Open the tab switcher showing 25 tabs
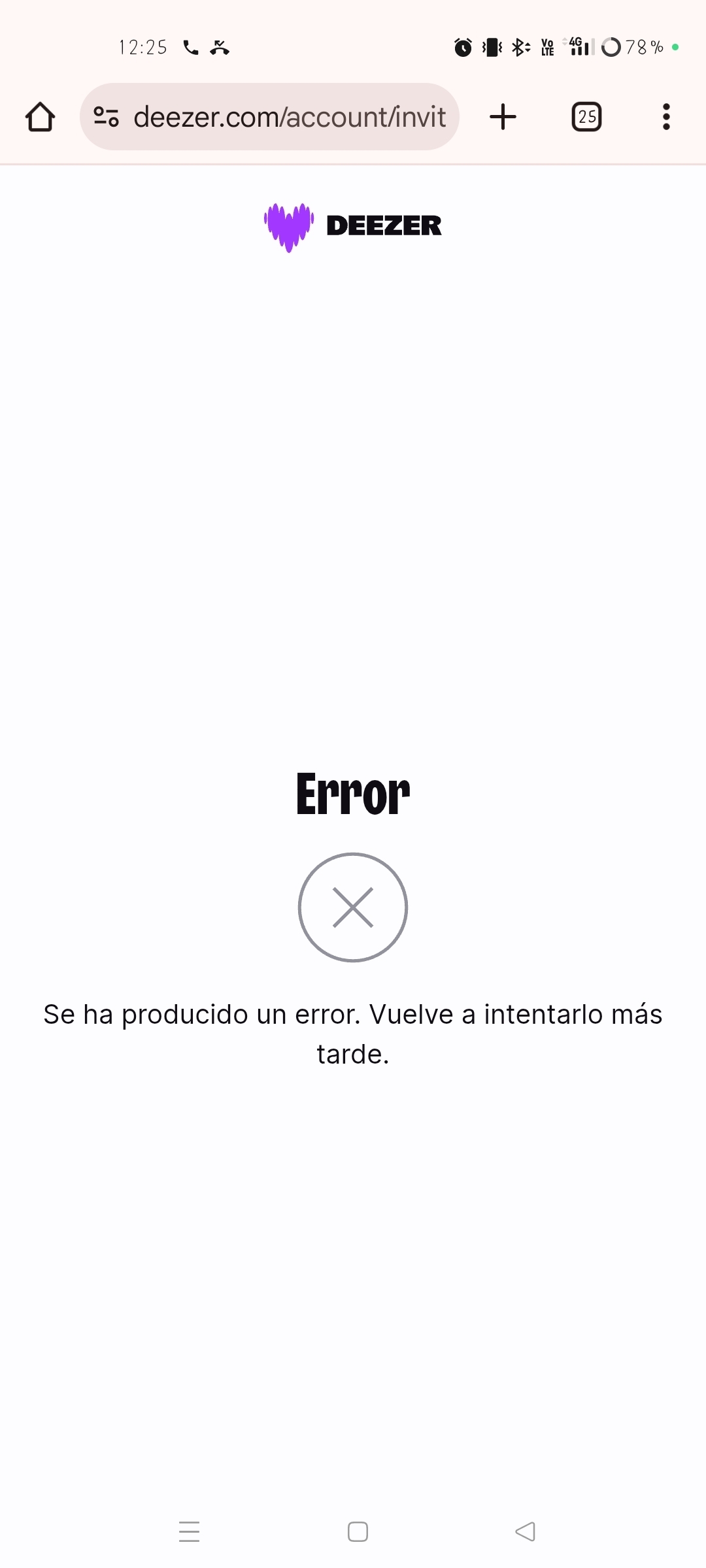Screen dimensions: 706x1568 (586, 117)
